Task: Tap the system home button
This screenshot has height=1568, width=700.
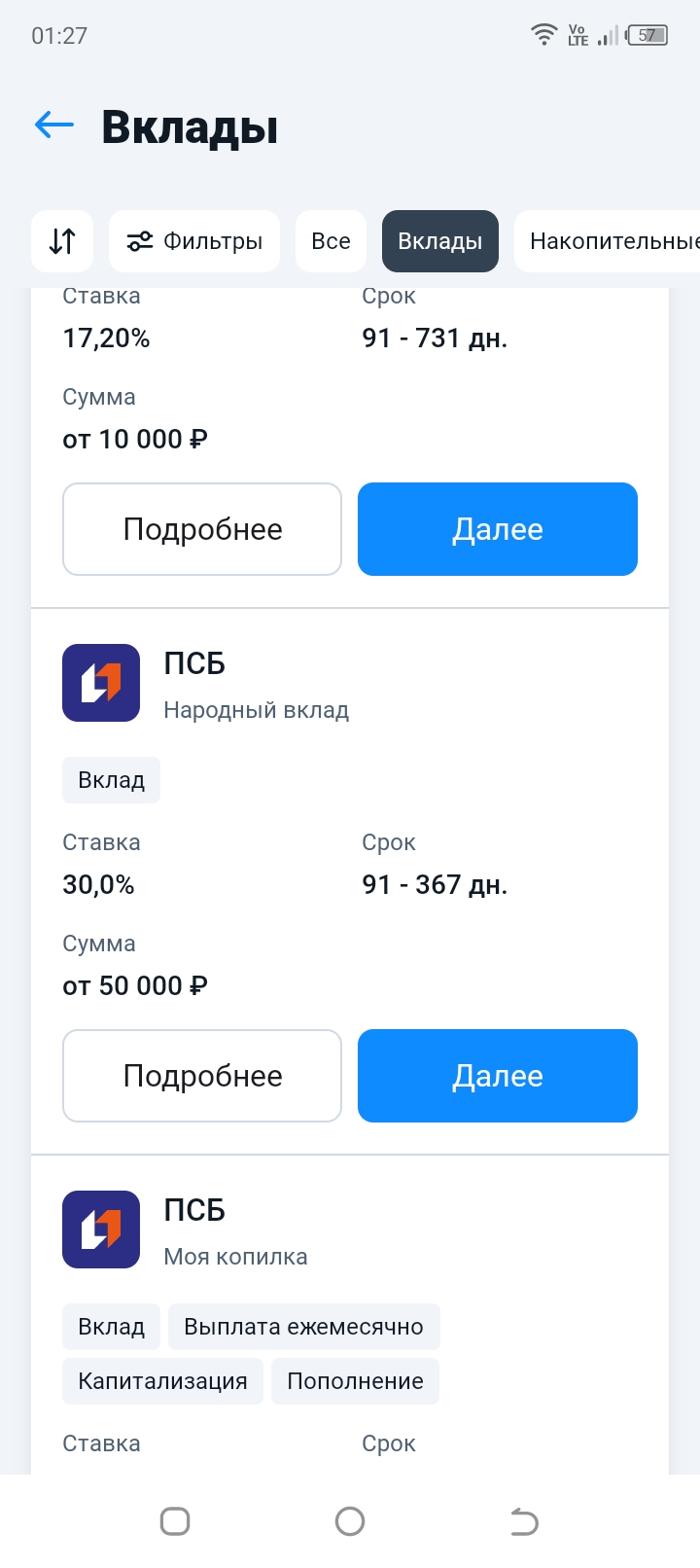Action: tap(350, 1521)
